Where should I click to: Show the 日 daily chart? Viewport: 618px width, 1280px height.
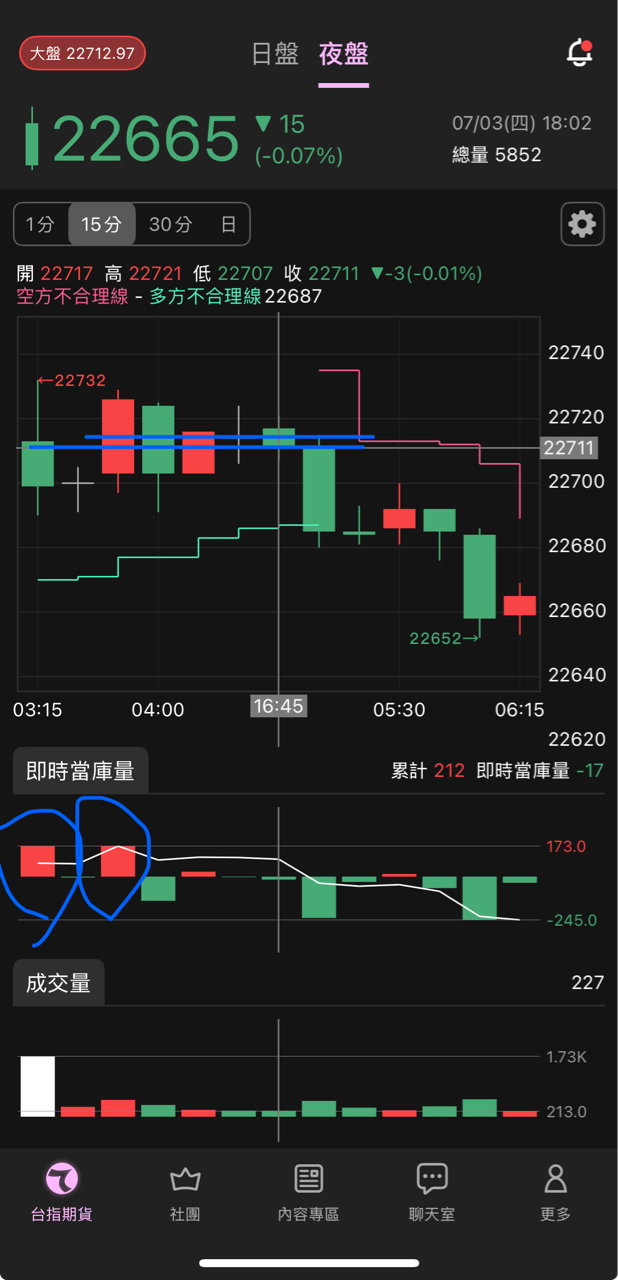[x=228, y=224]
